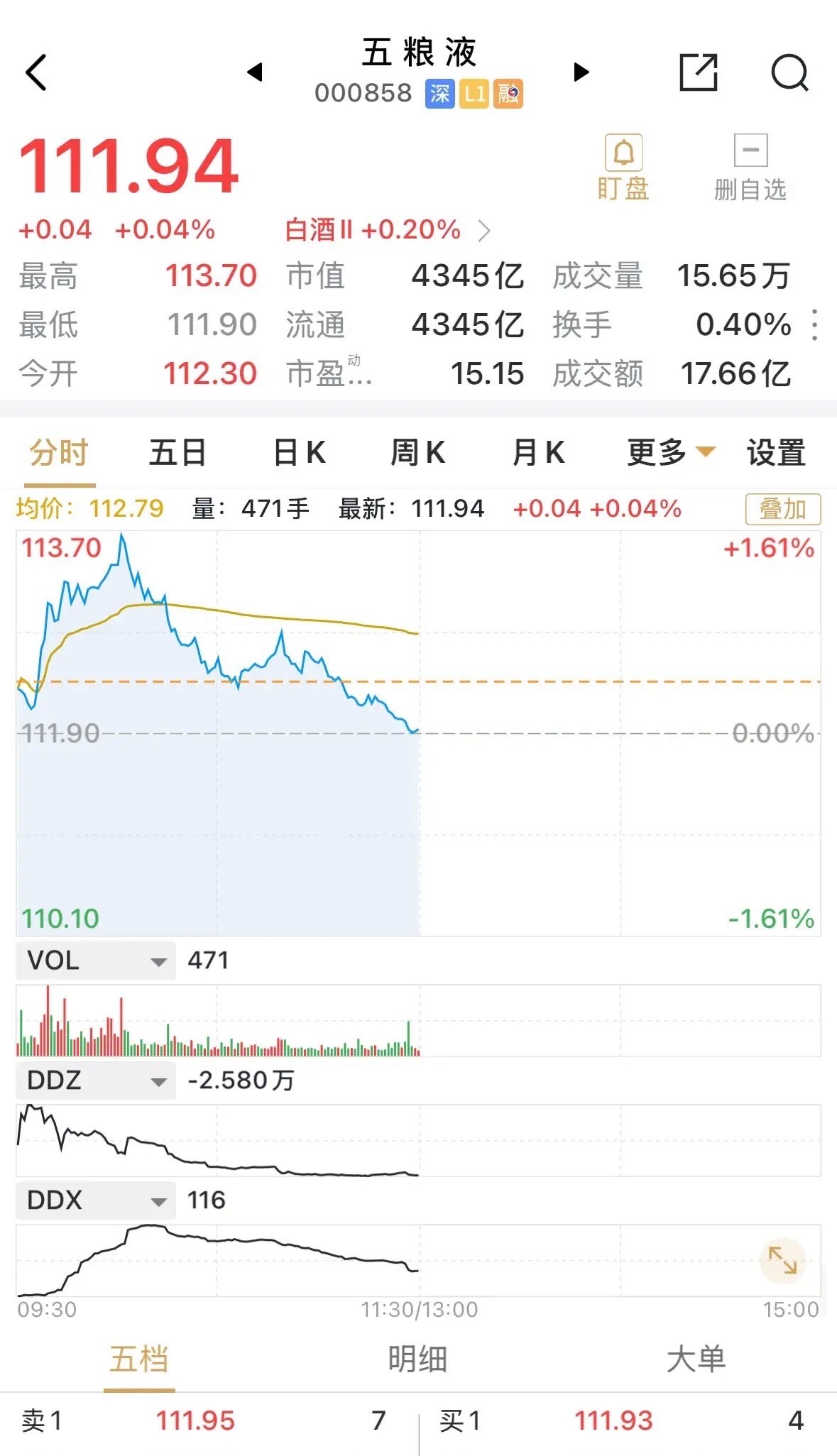
Task: Open the DDZ indicator dropdown
Action: [94, 1081]
